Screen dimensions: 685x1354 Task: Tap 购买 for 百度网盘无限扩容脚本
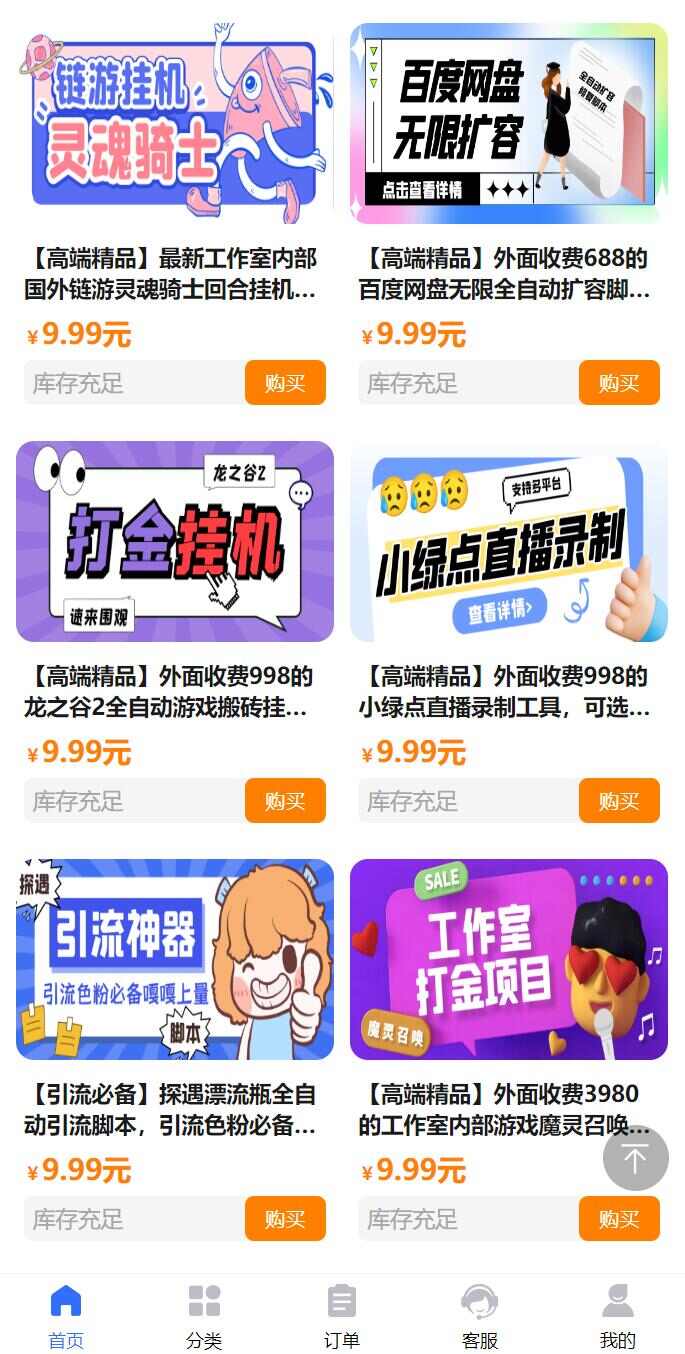(x=619, y=383)
